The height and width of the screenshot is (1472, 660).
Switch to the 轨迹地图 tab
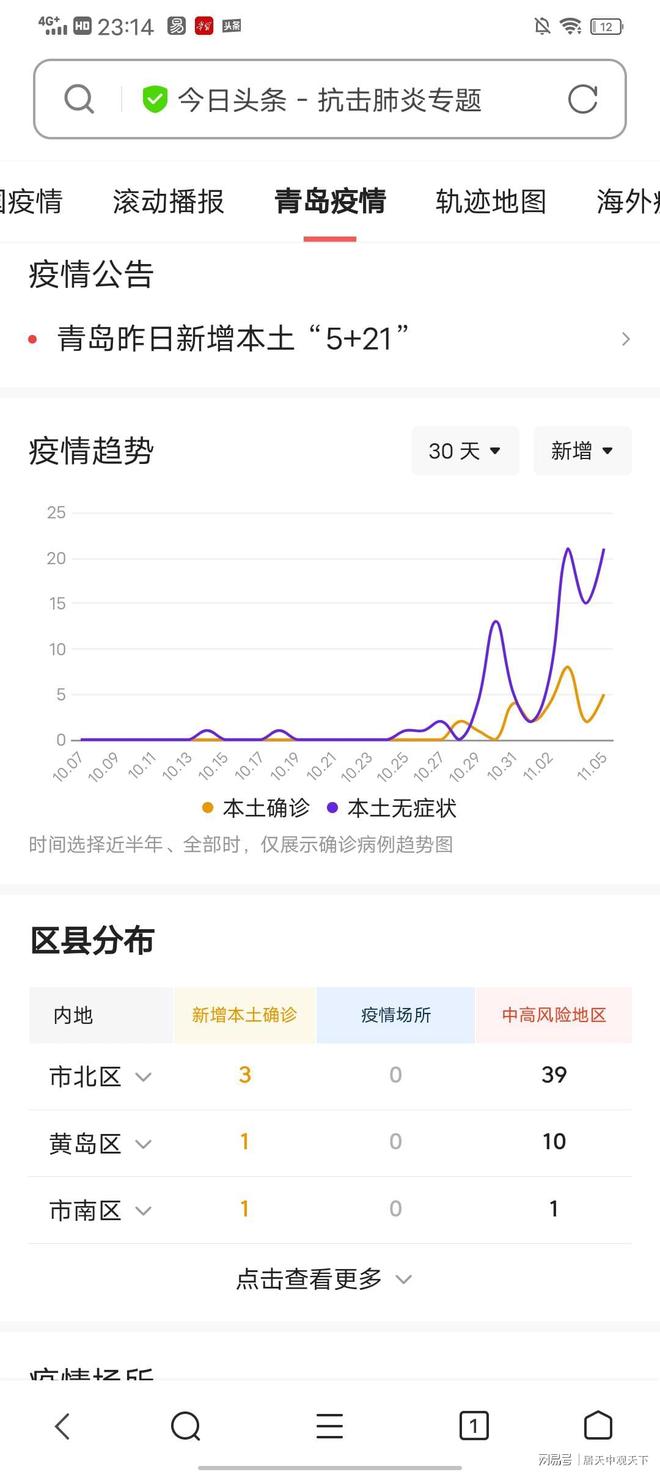tap(491, 201)
